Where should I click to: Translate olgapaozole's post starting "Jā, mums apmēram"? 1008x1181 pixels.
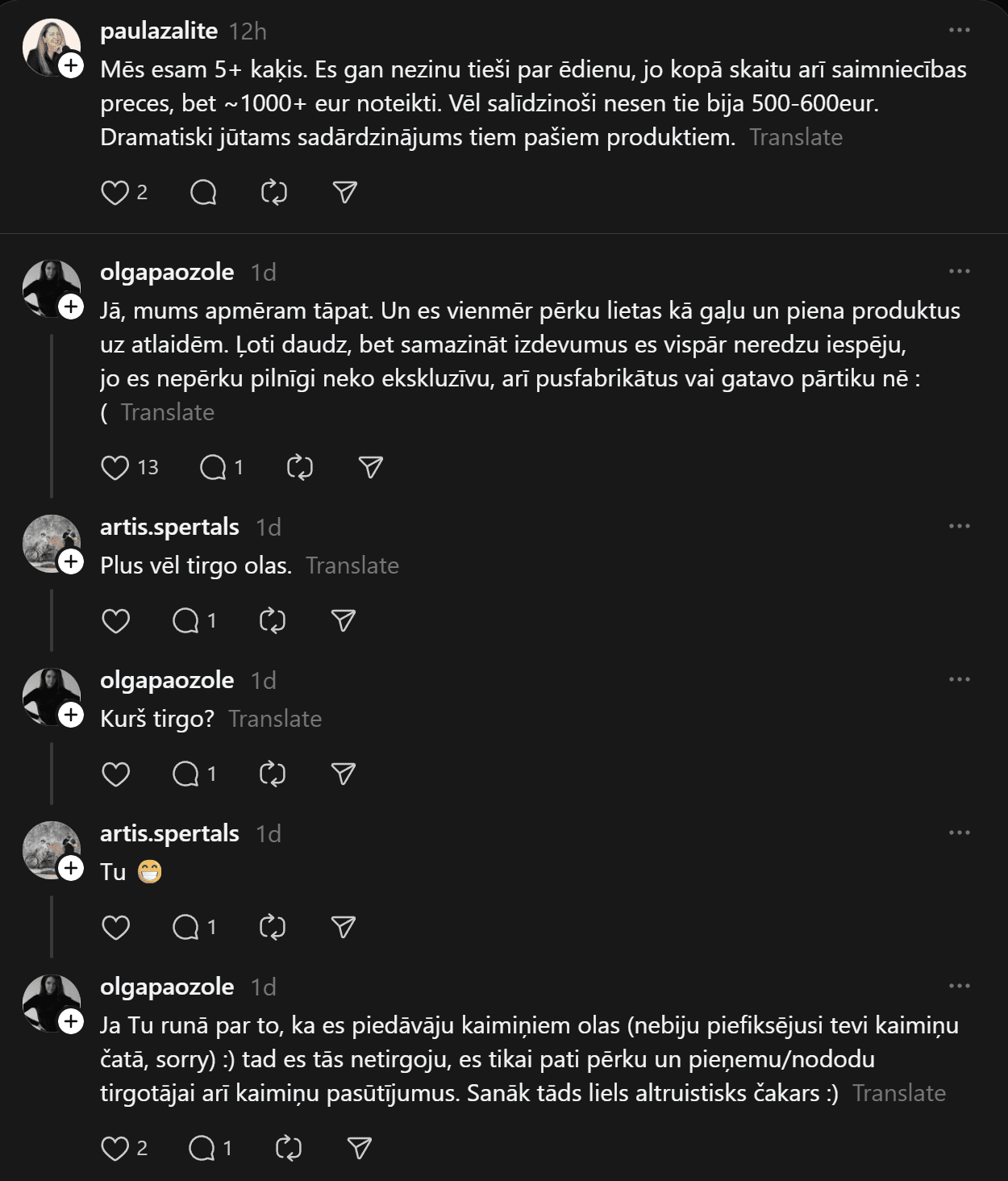tap(167, 412)
